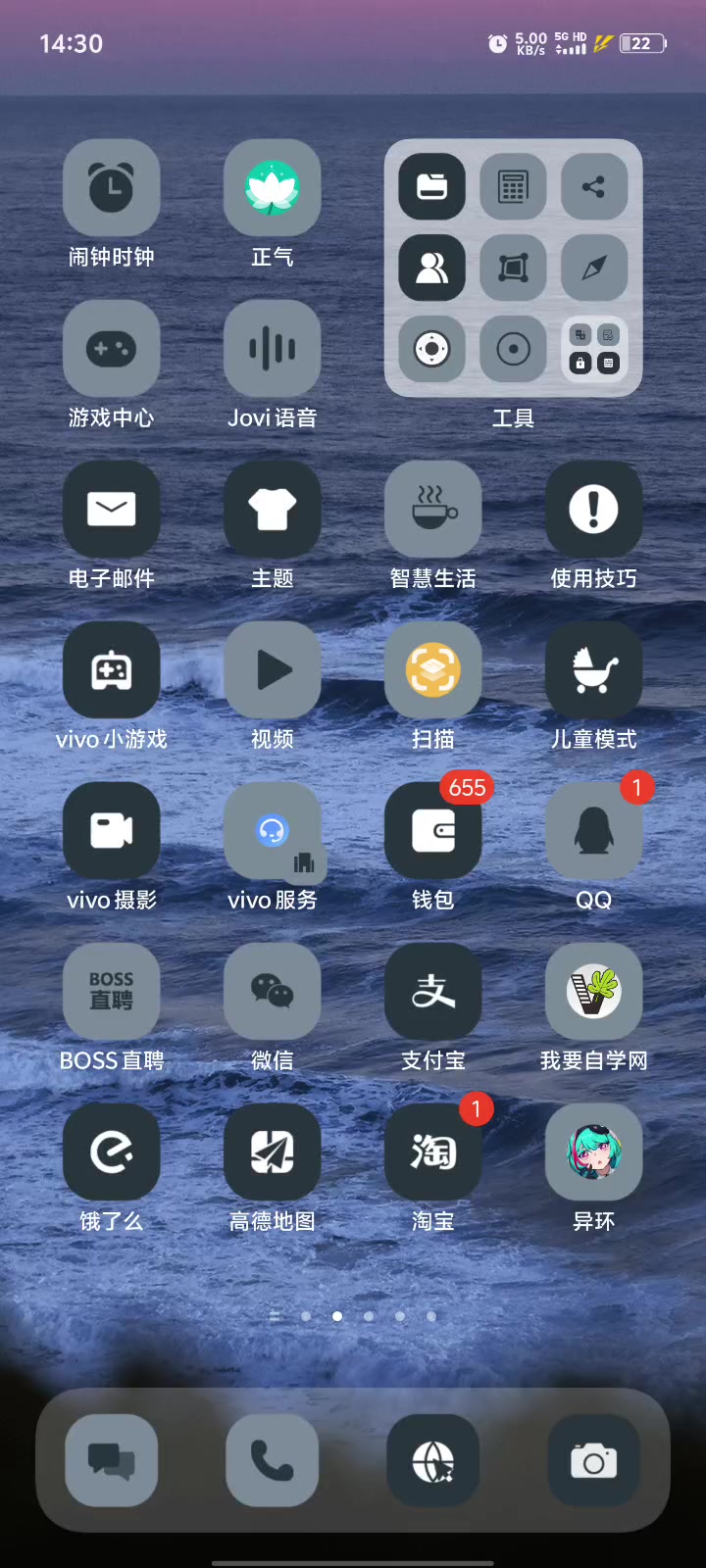
Task: Open the 闹钟时钟 clock app
Action: coord(112,188)
